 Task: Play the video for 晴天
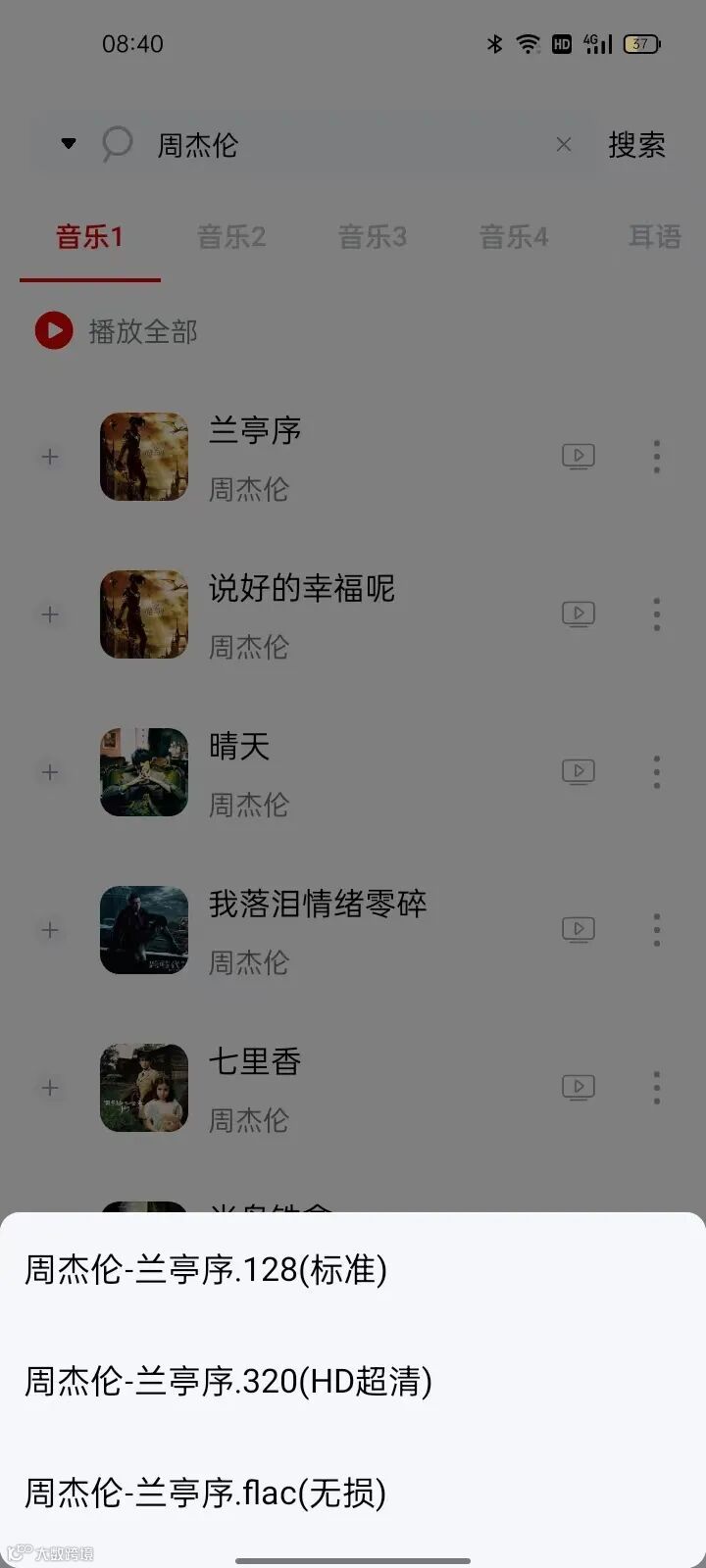[579, 771]
